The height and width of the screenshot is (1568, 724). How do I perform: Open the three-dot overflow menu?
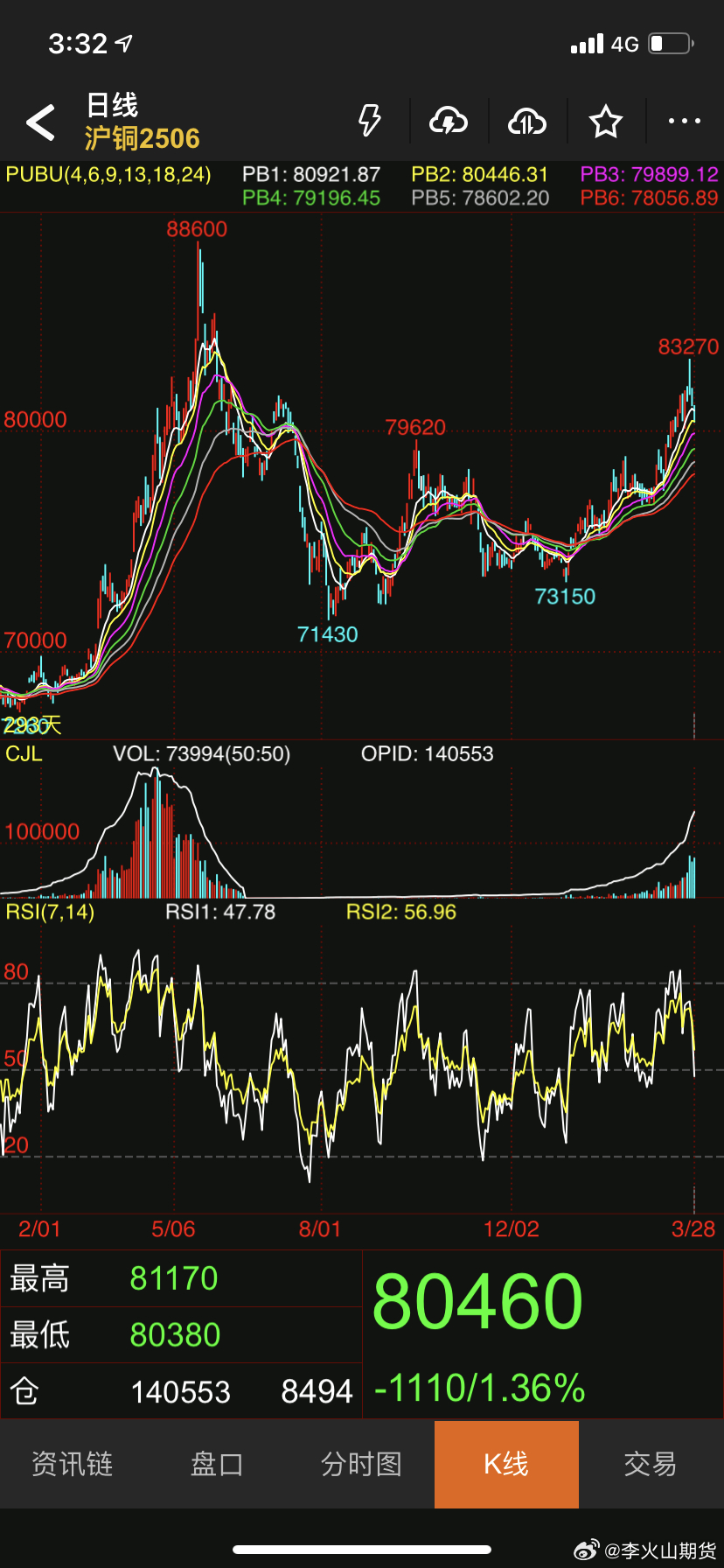pyautogui.click(x=685, y=121)
